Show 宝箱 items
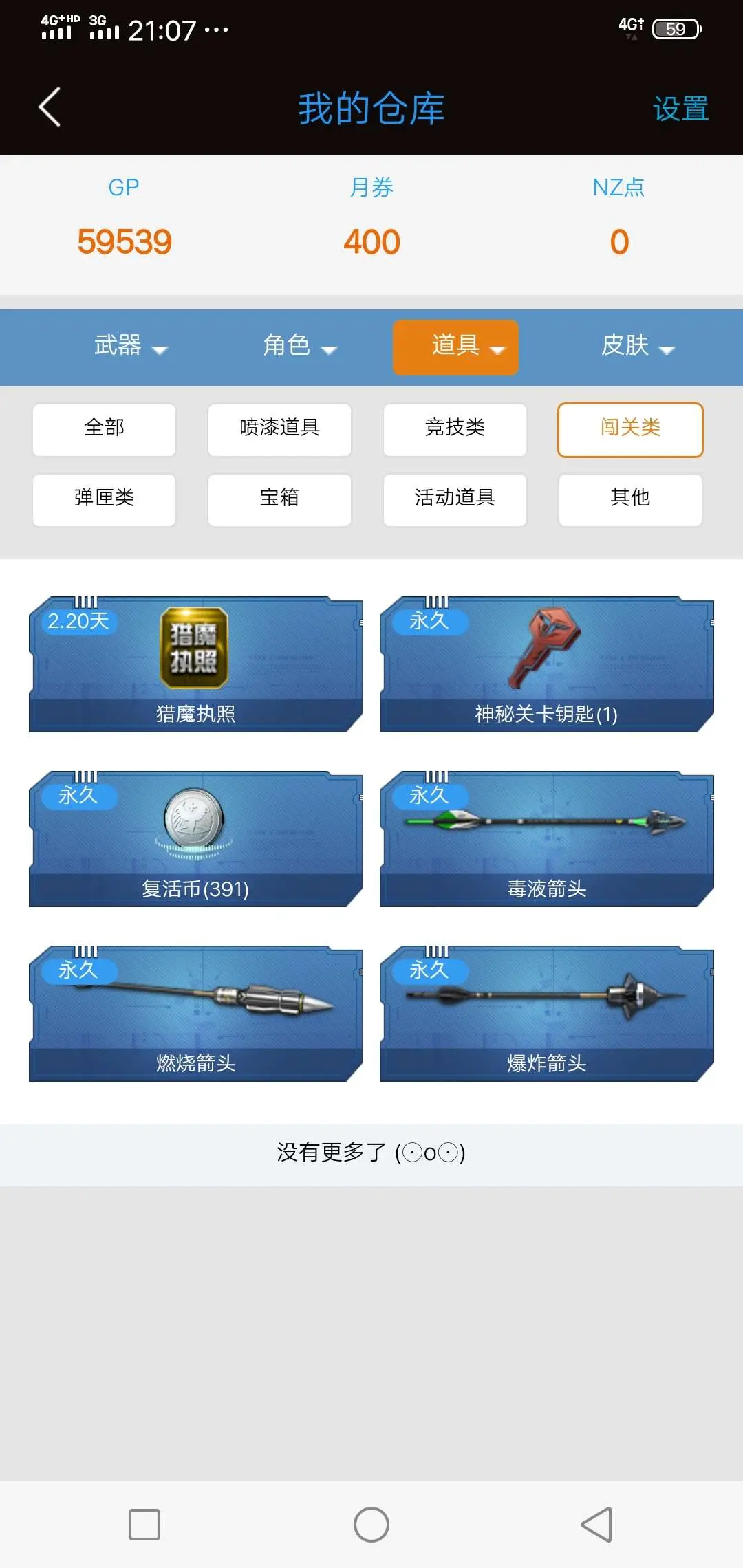 tap(279, 499)
